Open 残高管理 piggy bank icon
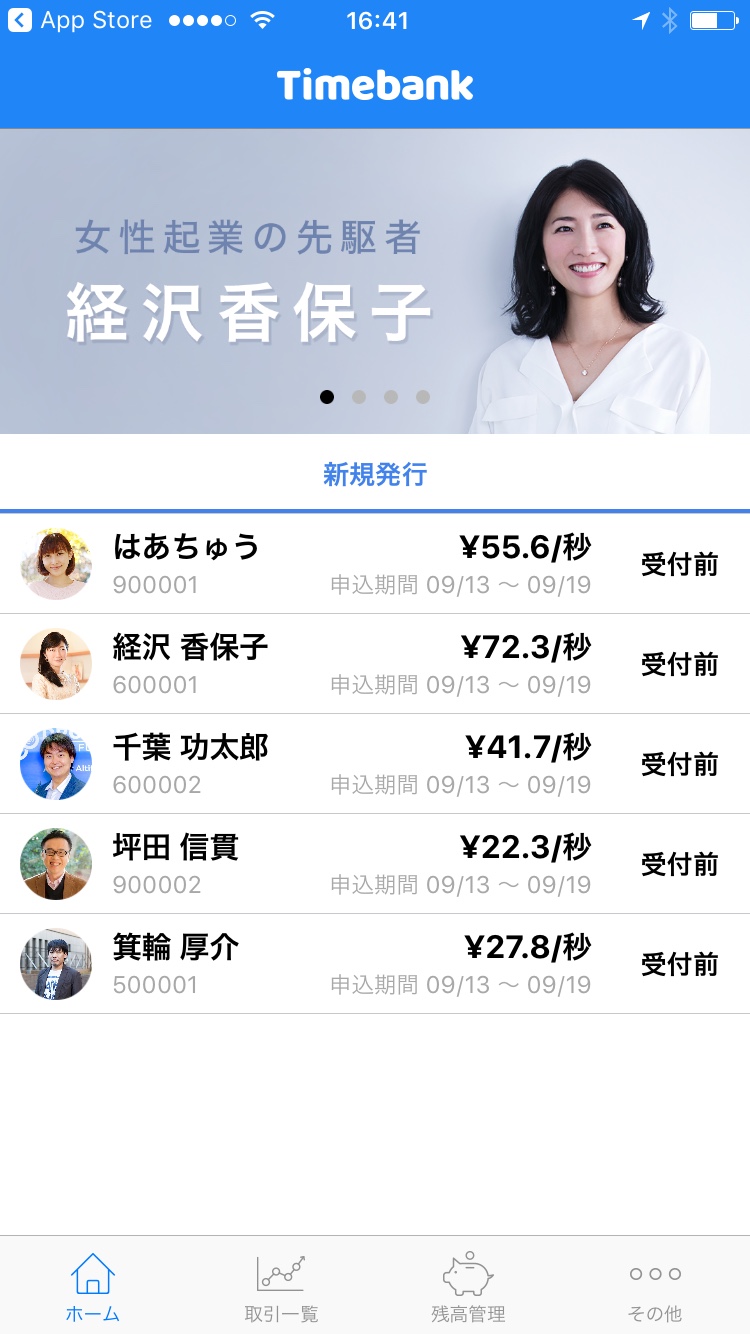The height and width of the screenshot is (1334, 750). [467, 1280]
